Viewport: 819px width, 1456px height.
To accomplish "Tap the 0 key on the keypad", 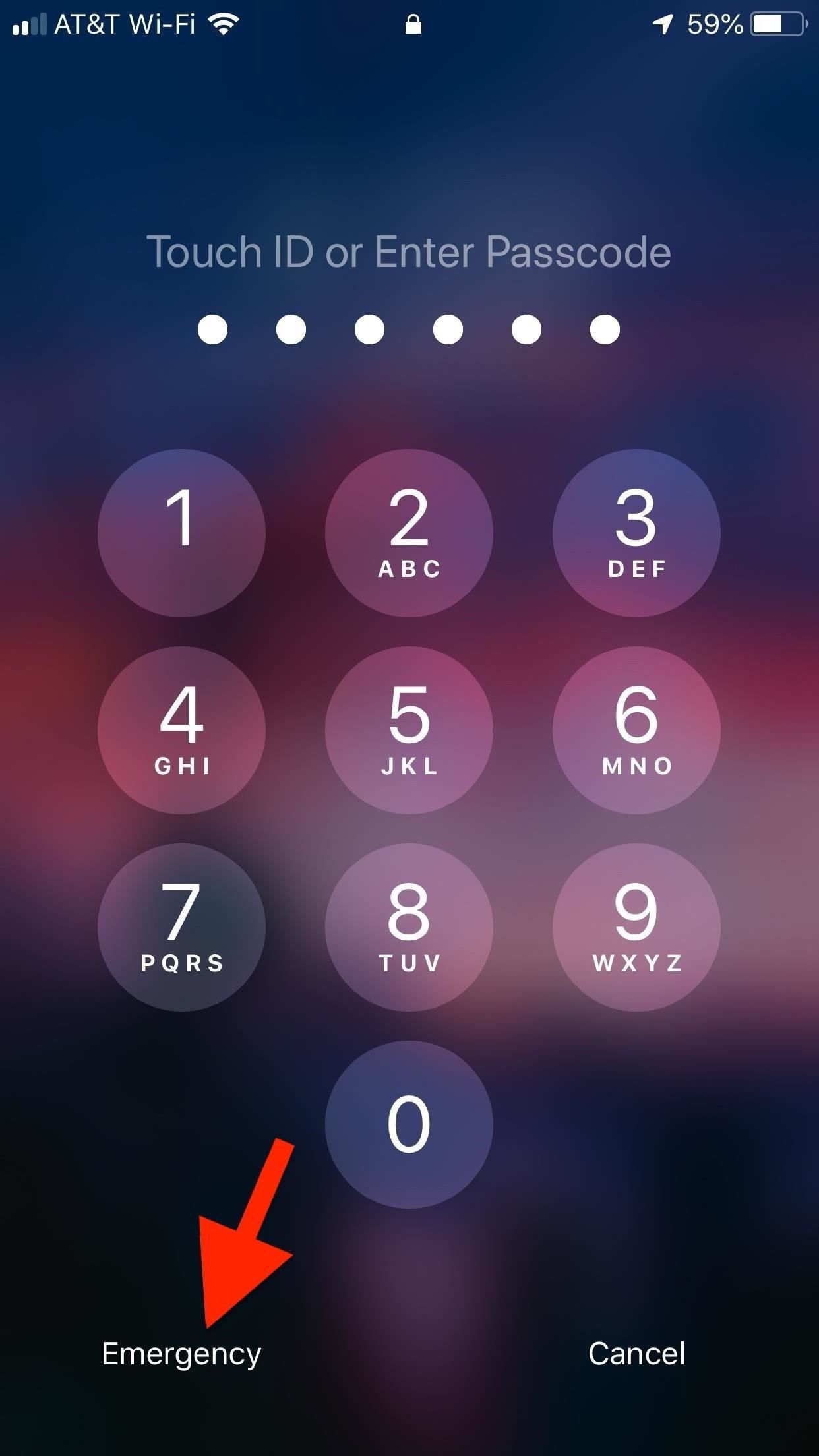I will tap(409, 1122).
